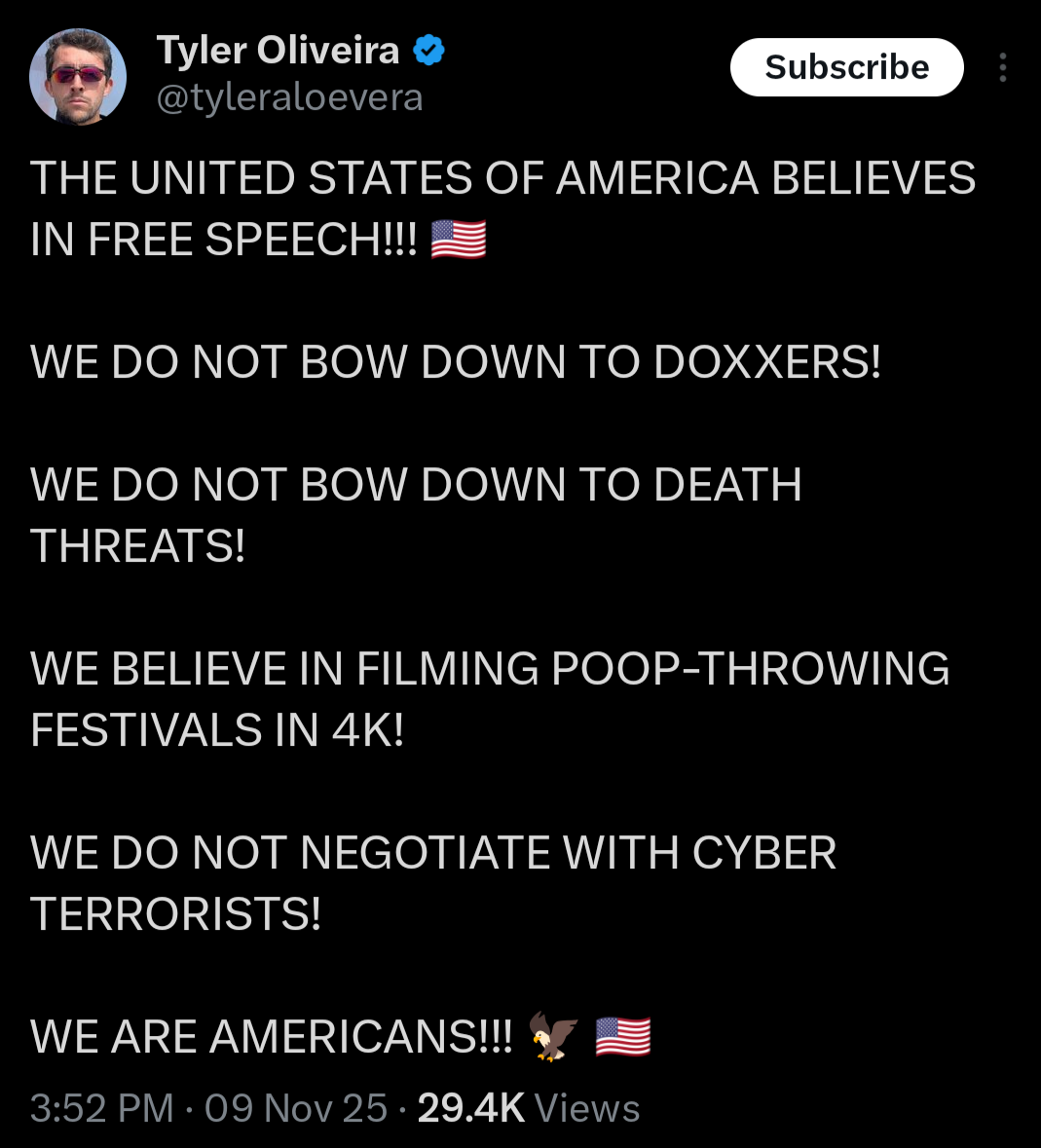1041x1148 pixels.
Task: Open the tweet's overflow menu
Action: pyautogui.click(x=1002, y=67)
